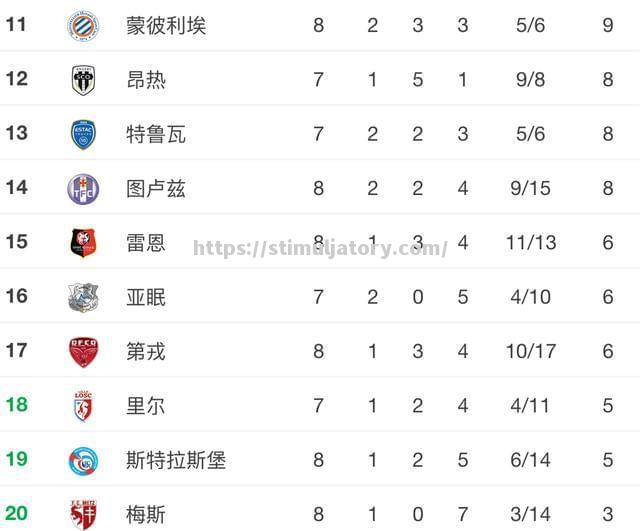Open the 亚眠 team page
Screen dimensions: 640x531
[x=146, y=297]
